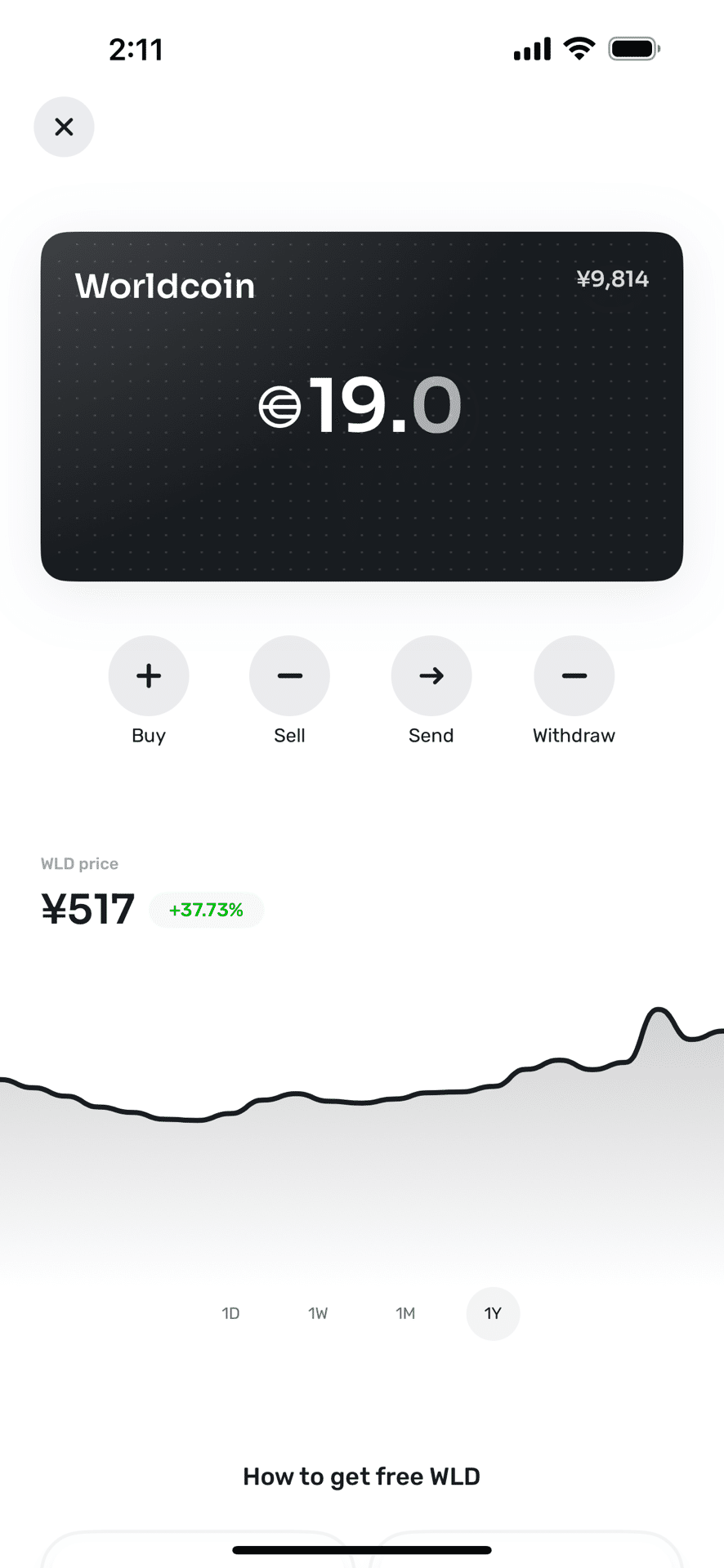Tap the dark Worldcoin balance card
724x1568 pixels.
[x=362, y=406]
